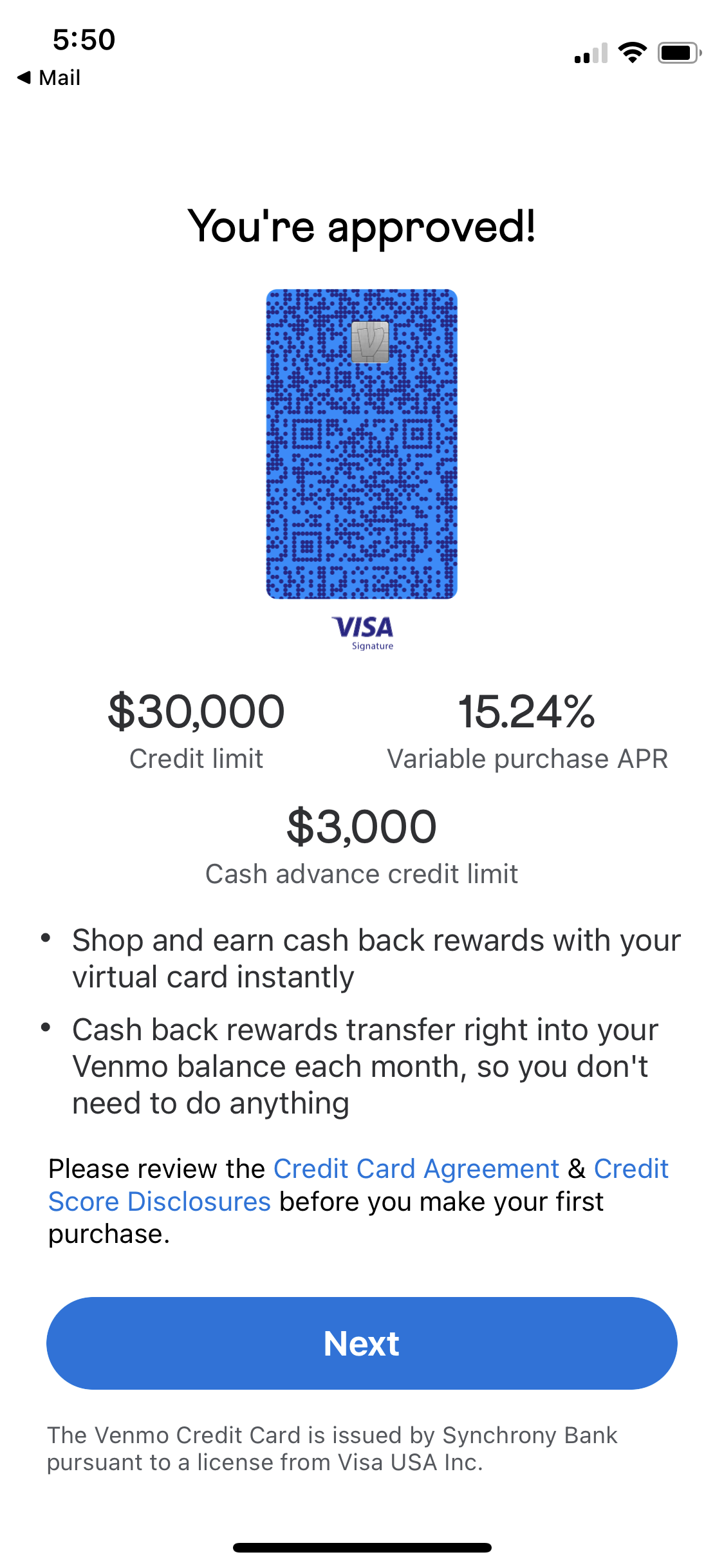Select the $30,000 credit limit figure
This screenshot has width=724, height=1568.
coord(196,711)
